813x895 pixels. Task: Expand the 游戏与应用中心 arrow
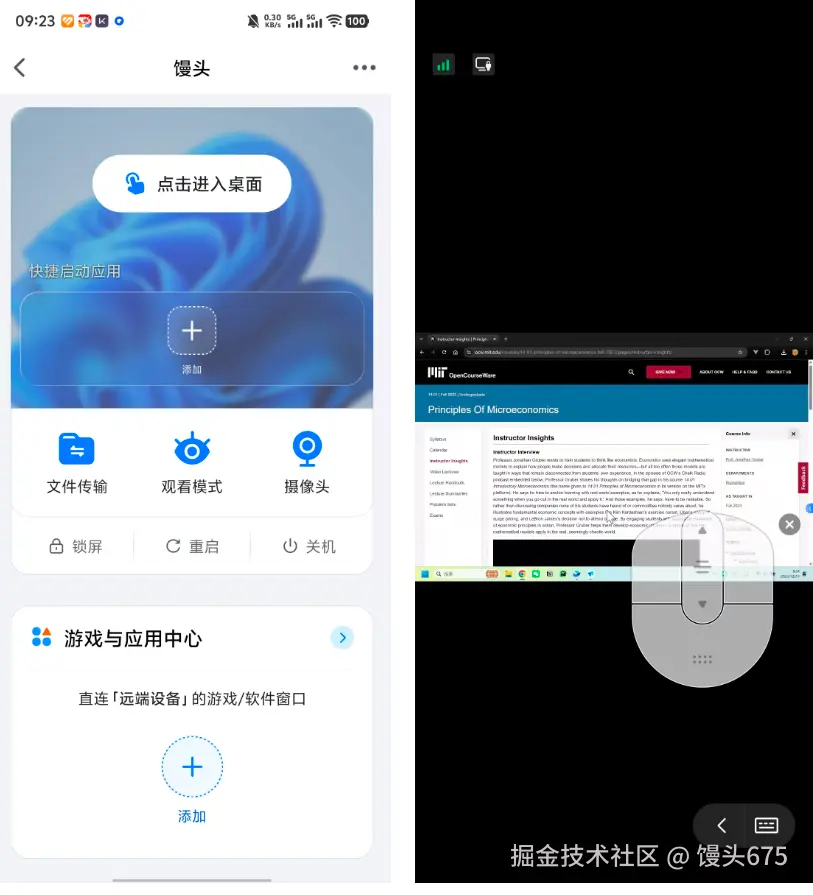342,637
